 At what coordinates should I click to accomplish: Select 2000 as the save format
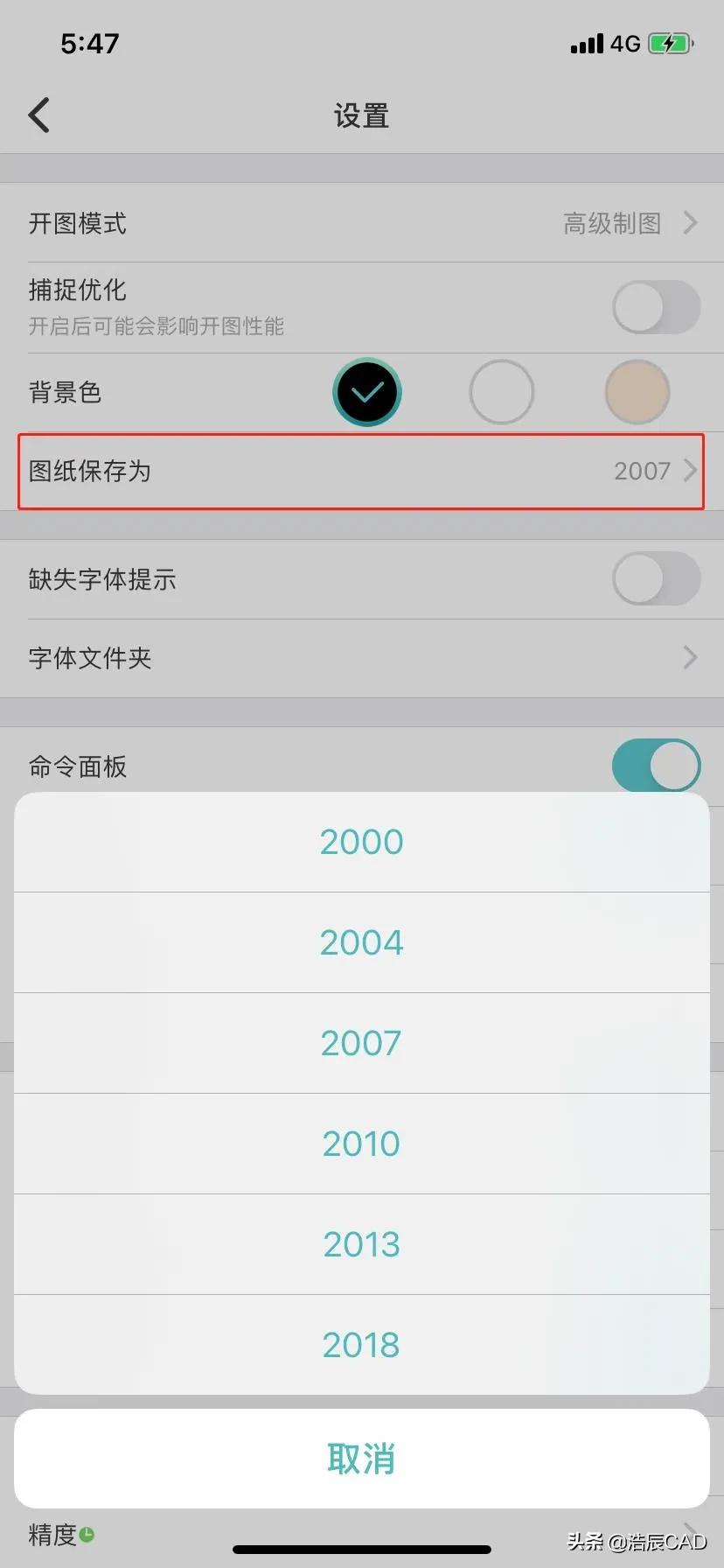[362, 841]
